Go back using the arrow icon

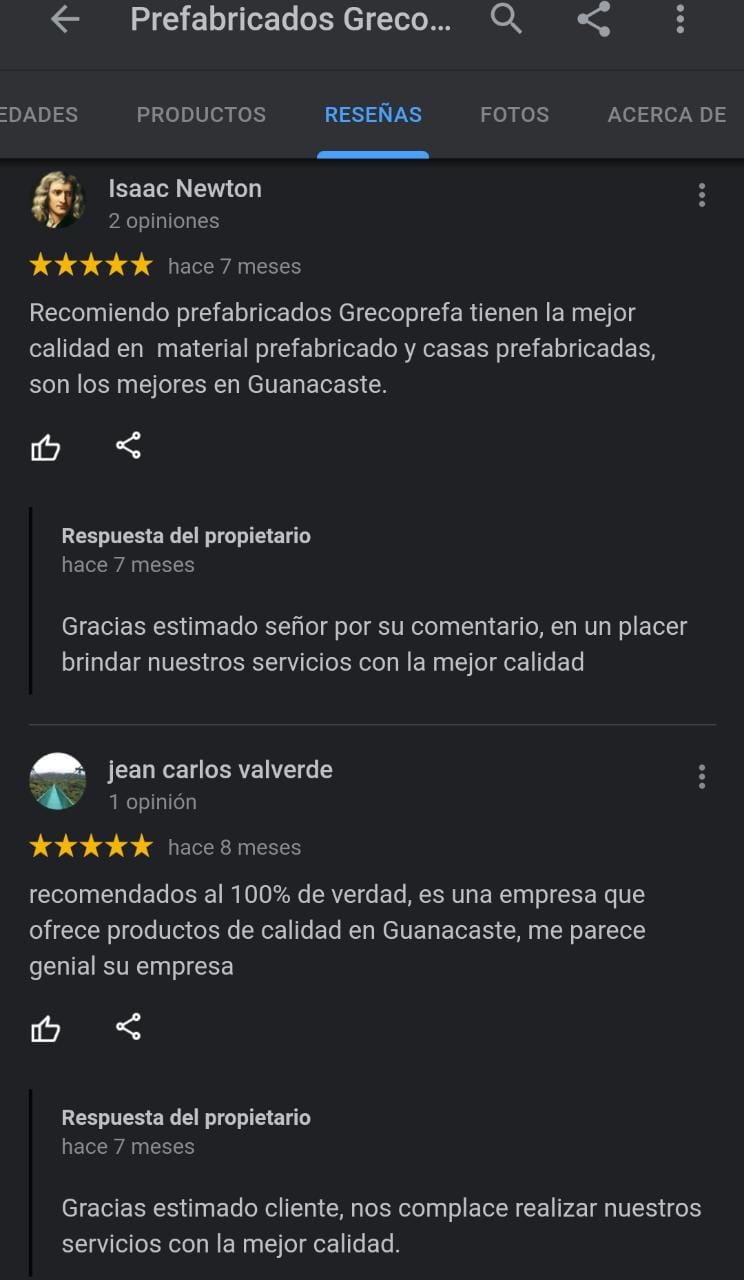pos(65,19)
